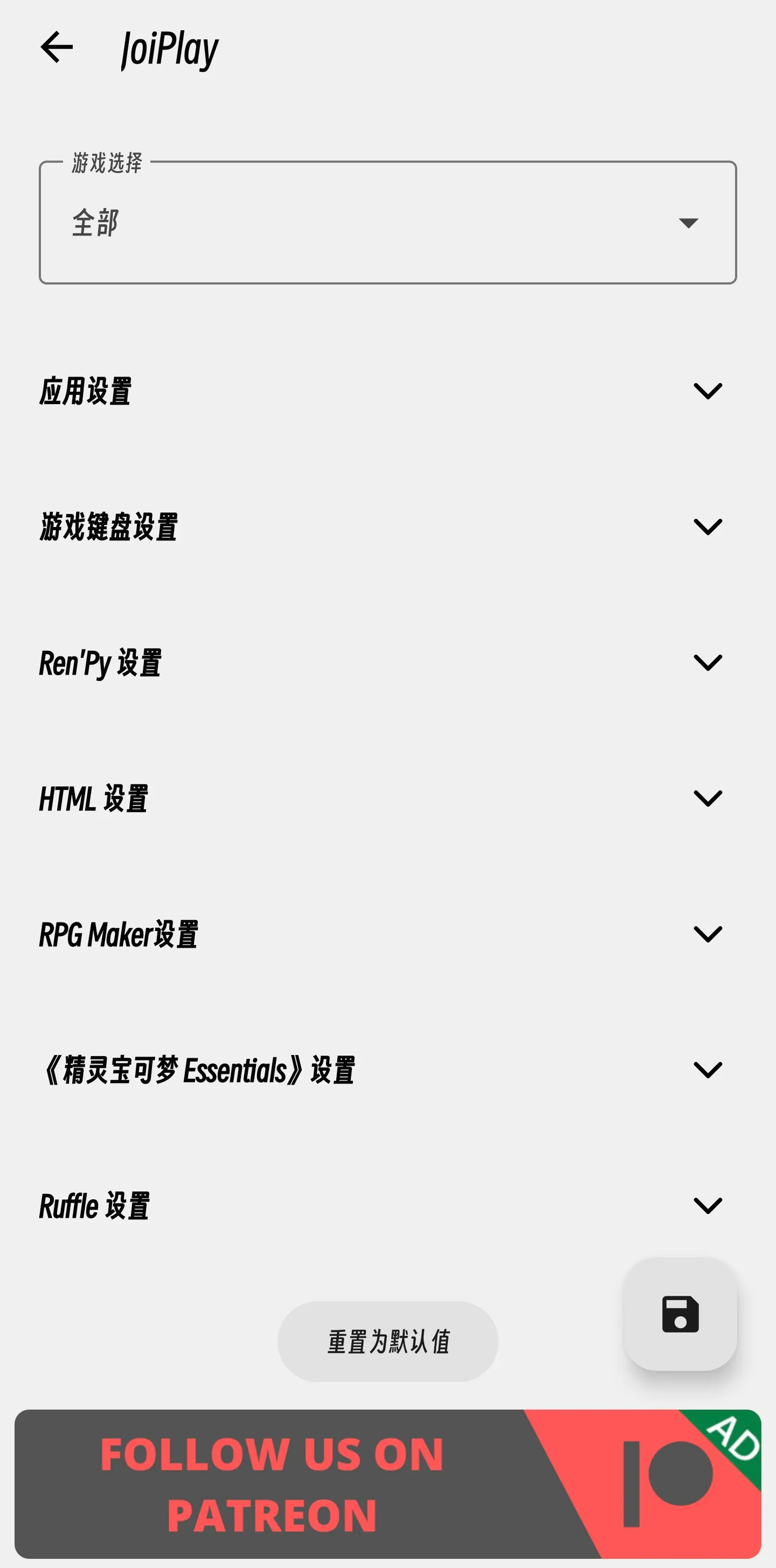Expand the Ren'Py 设置 section
Viewport: 776px width, 1568px height.
707,662
